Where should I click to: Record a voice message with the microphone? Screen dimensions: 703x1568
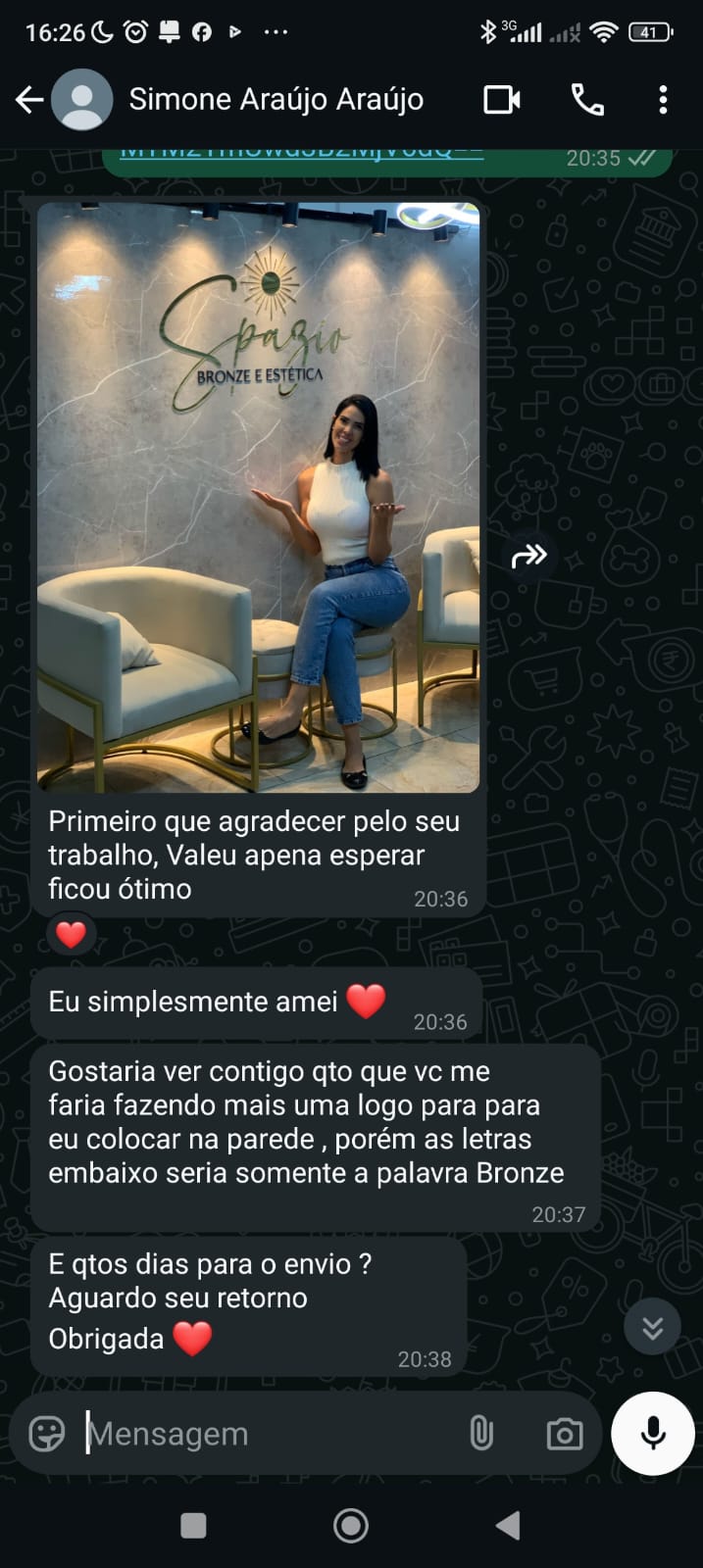pos(652,1433)
